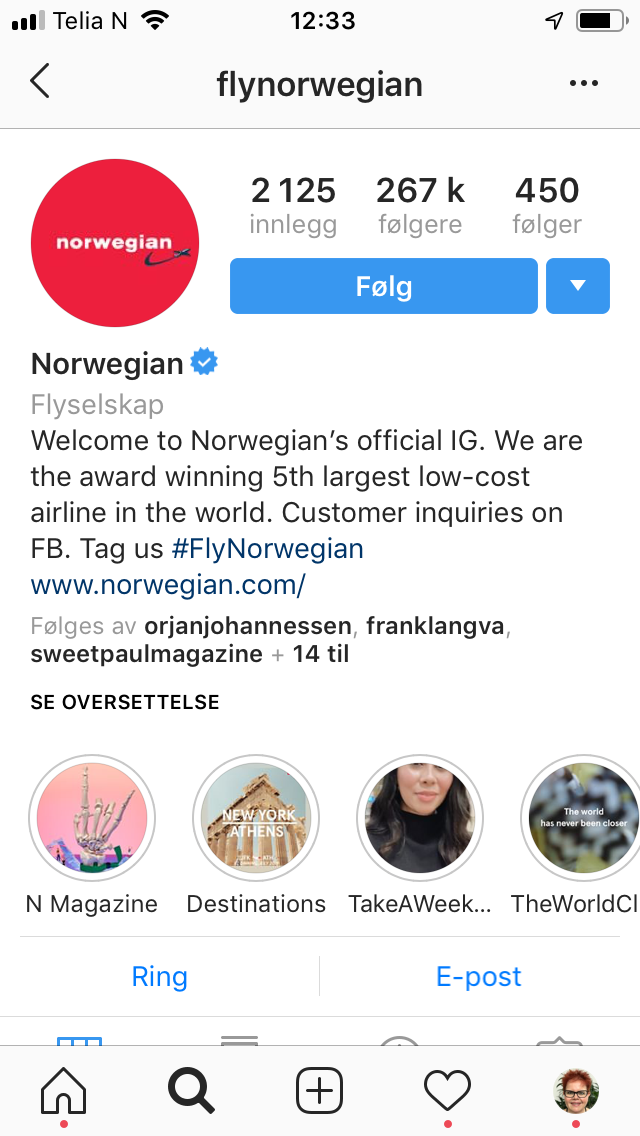
Task: Open the TheWorldCl story highlight
Action: coord(580,820)
